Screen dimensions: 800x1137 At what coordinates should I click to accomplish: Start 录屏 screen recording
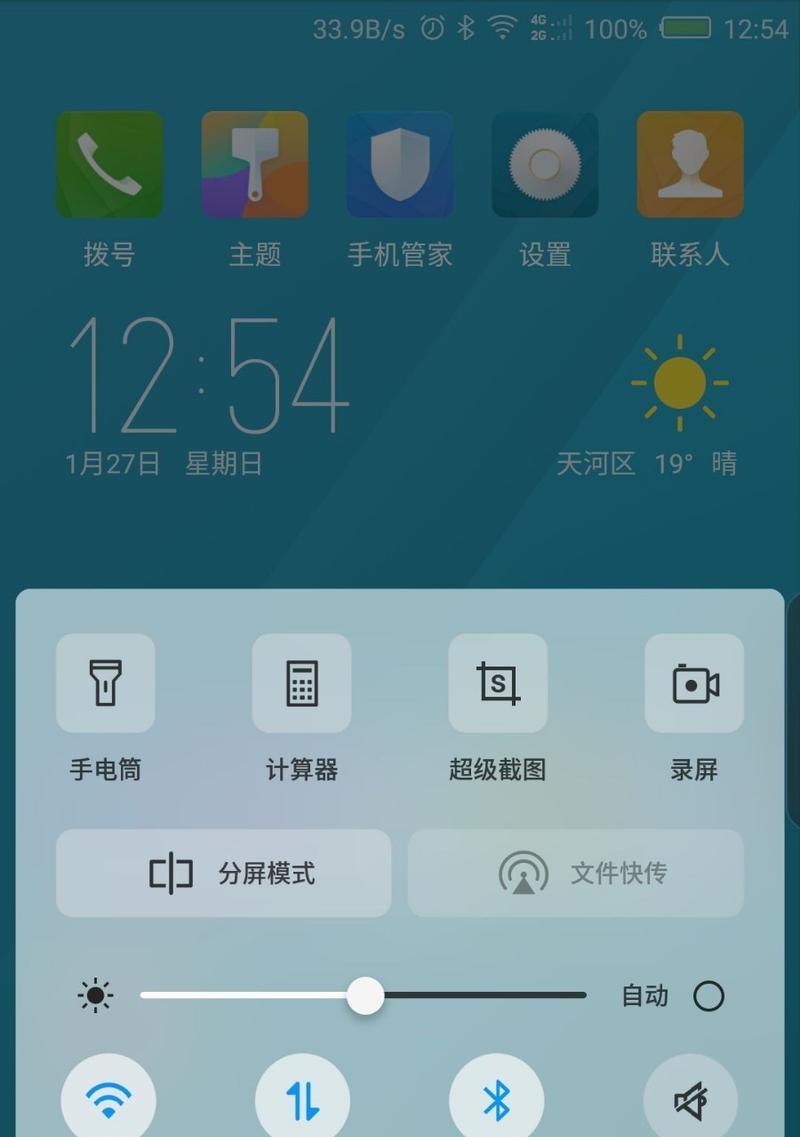tap(694, 683)
